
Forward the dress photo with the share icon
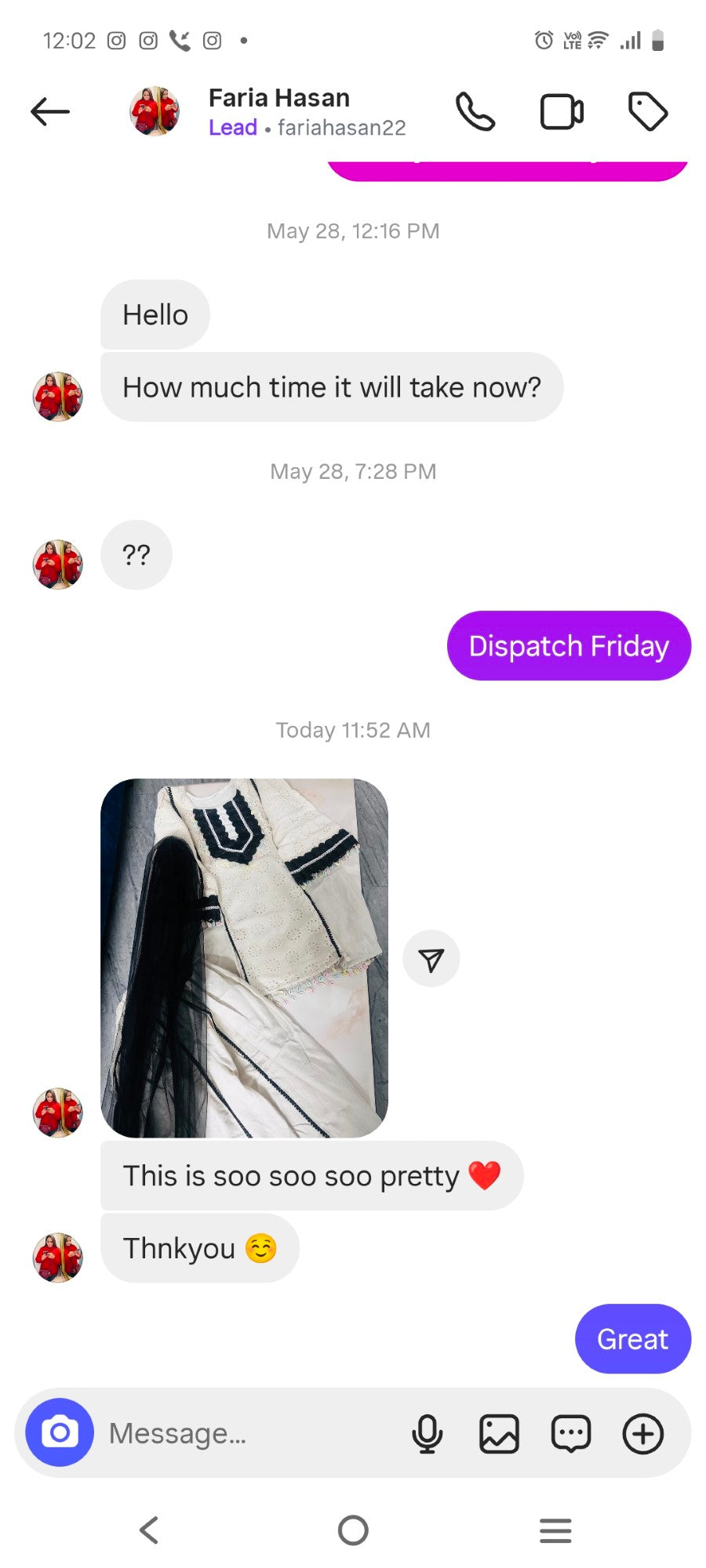click(431, 959)
